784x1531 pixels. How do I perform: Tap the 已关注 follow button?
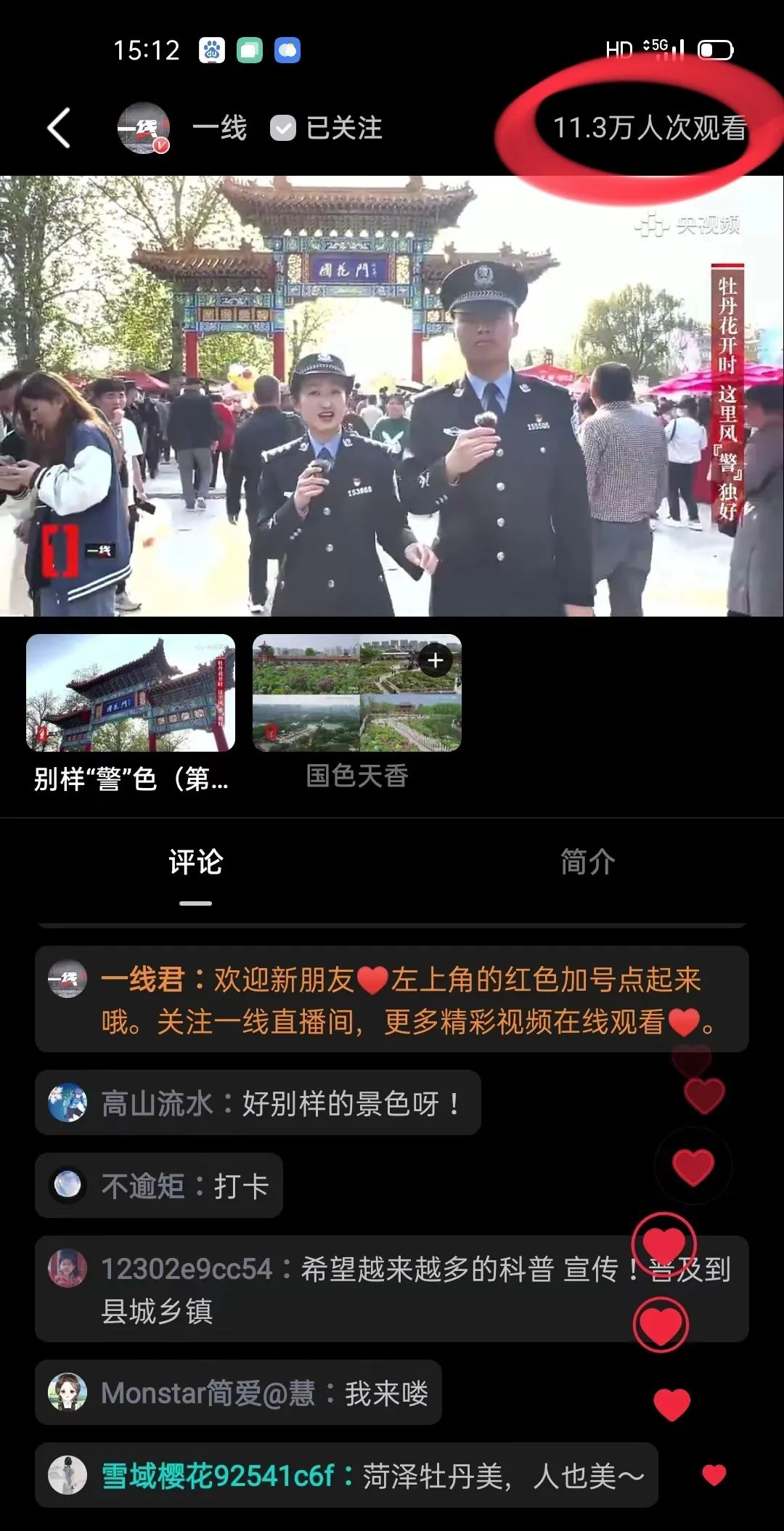tap(327, 129)
